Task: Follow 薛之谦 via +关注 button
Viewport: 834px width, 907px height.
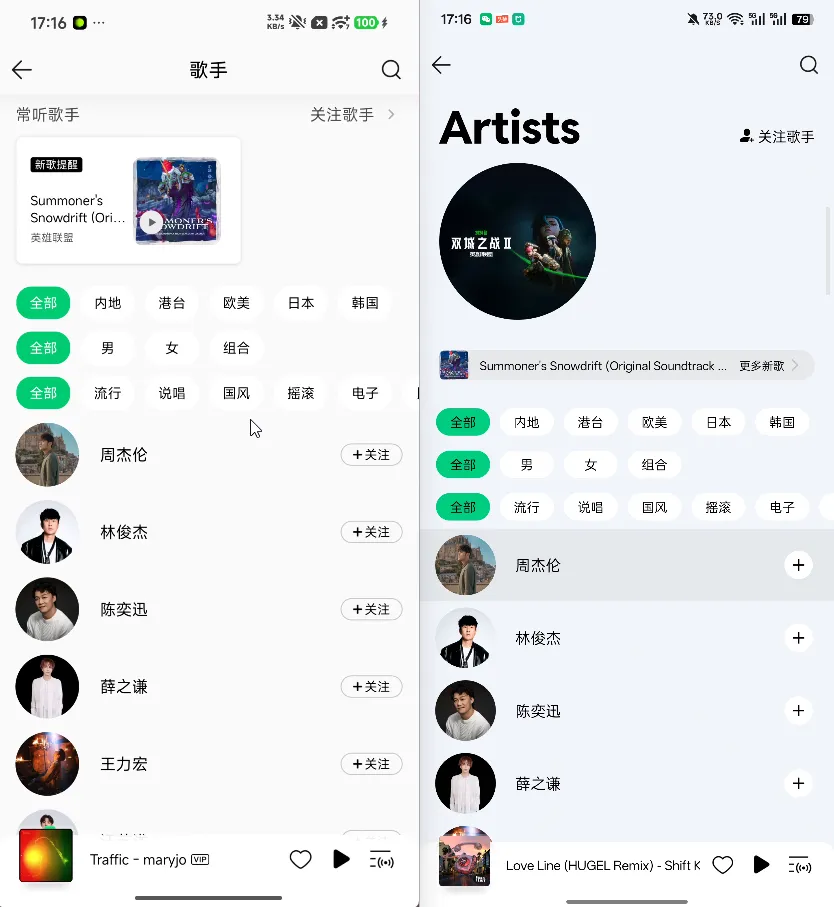Action: pos(371,687)
